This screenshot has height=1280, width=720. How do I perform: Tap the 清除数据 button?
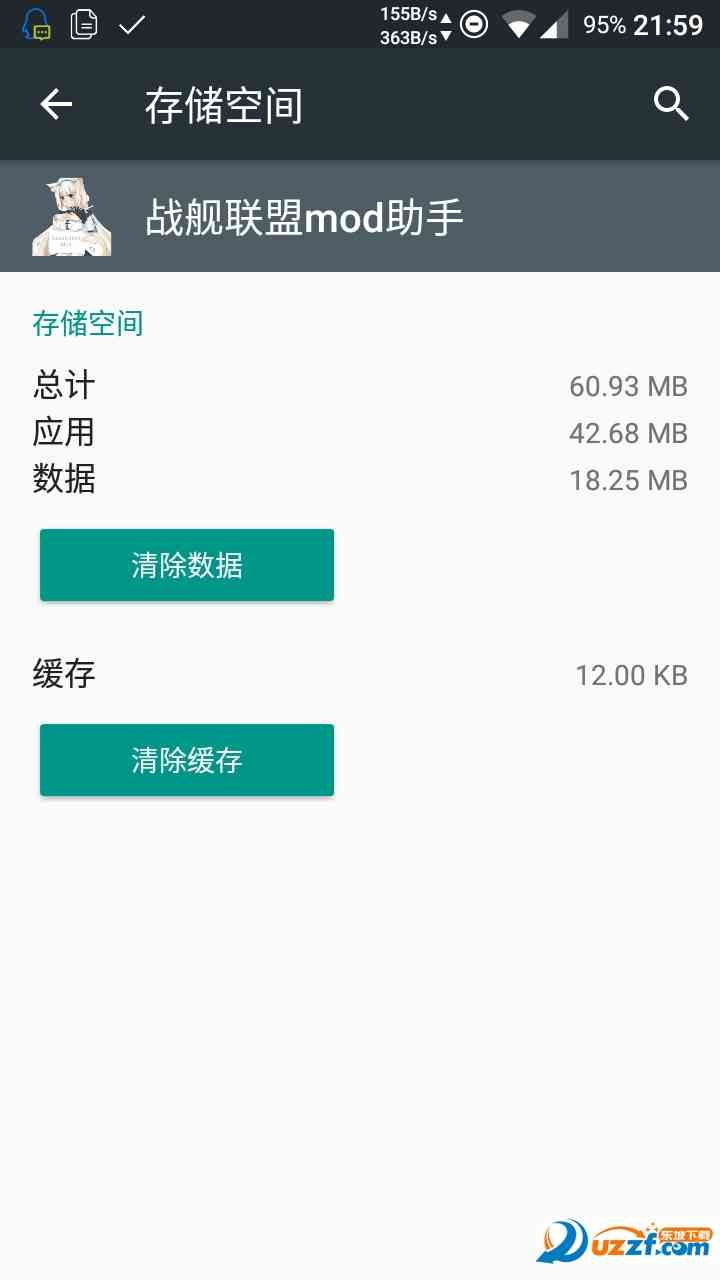pyautogui.click(x=187, y=565)
